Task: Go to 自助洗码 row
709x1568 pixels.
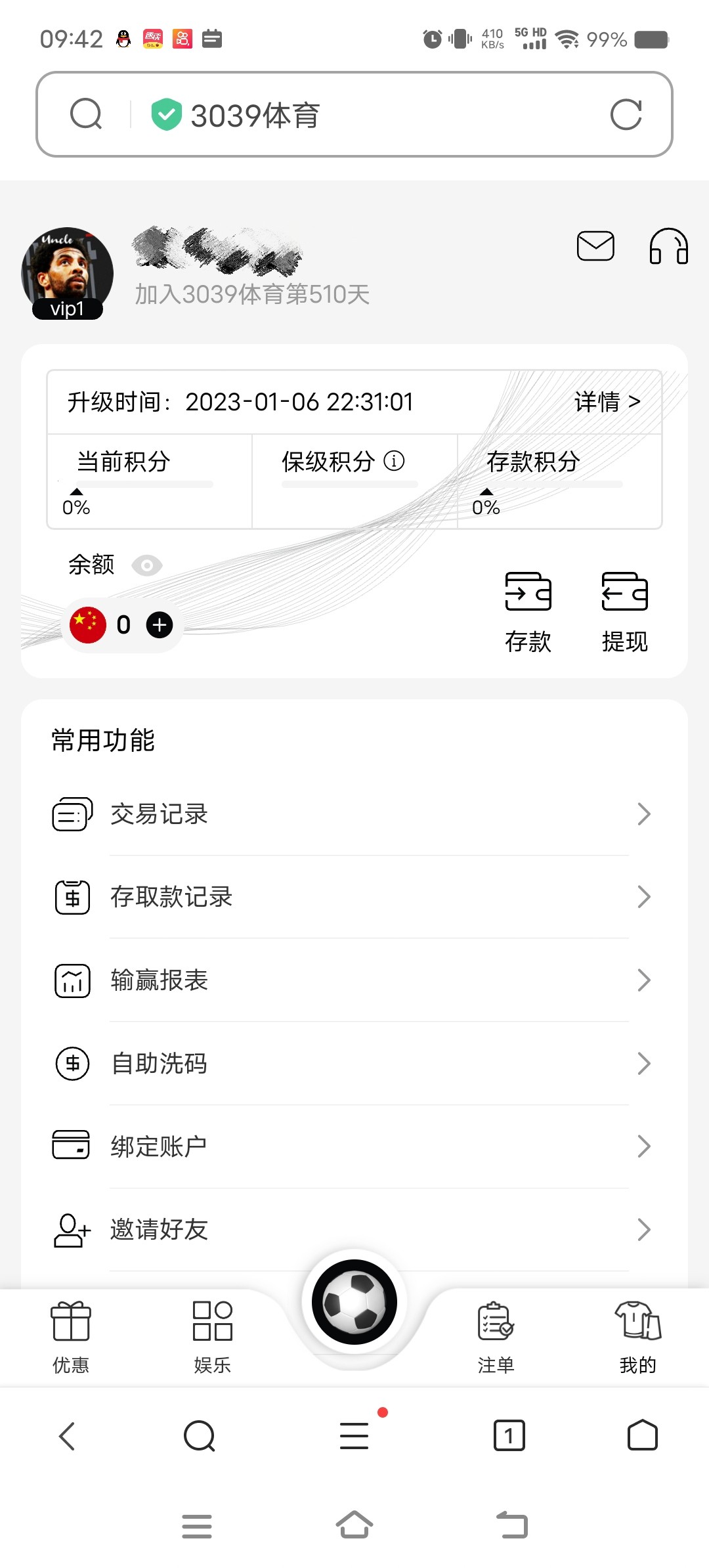Action: click(354, 1063)
